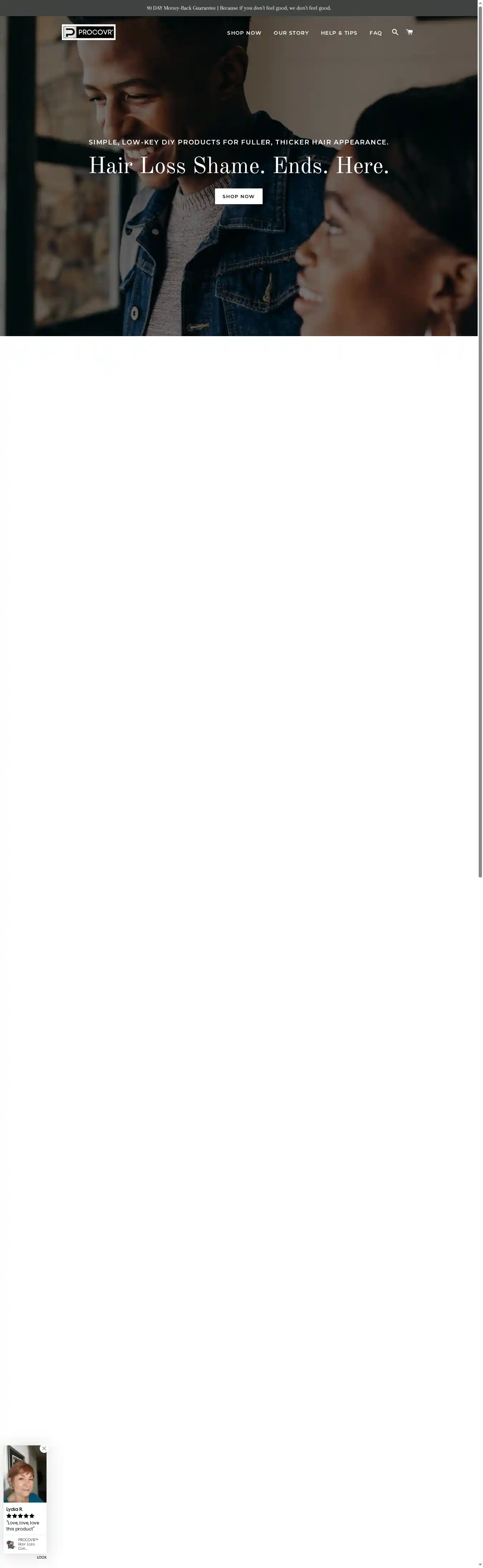Dismiss the Lydia R. review popup

point(44,1448)
